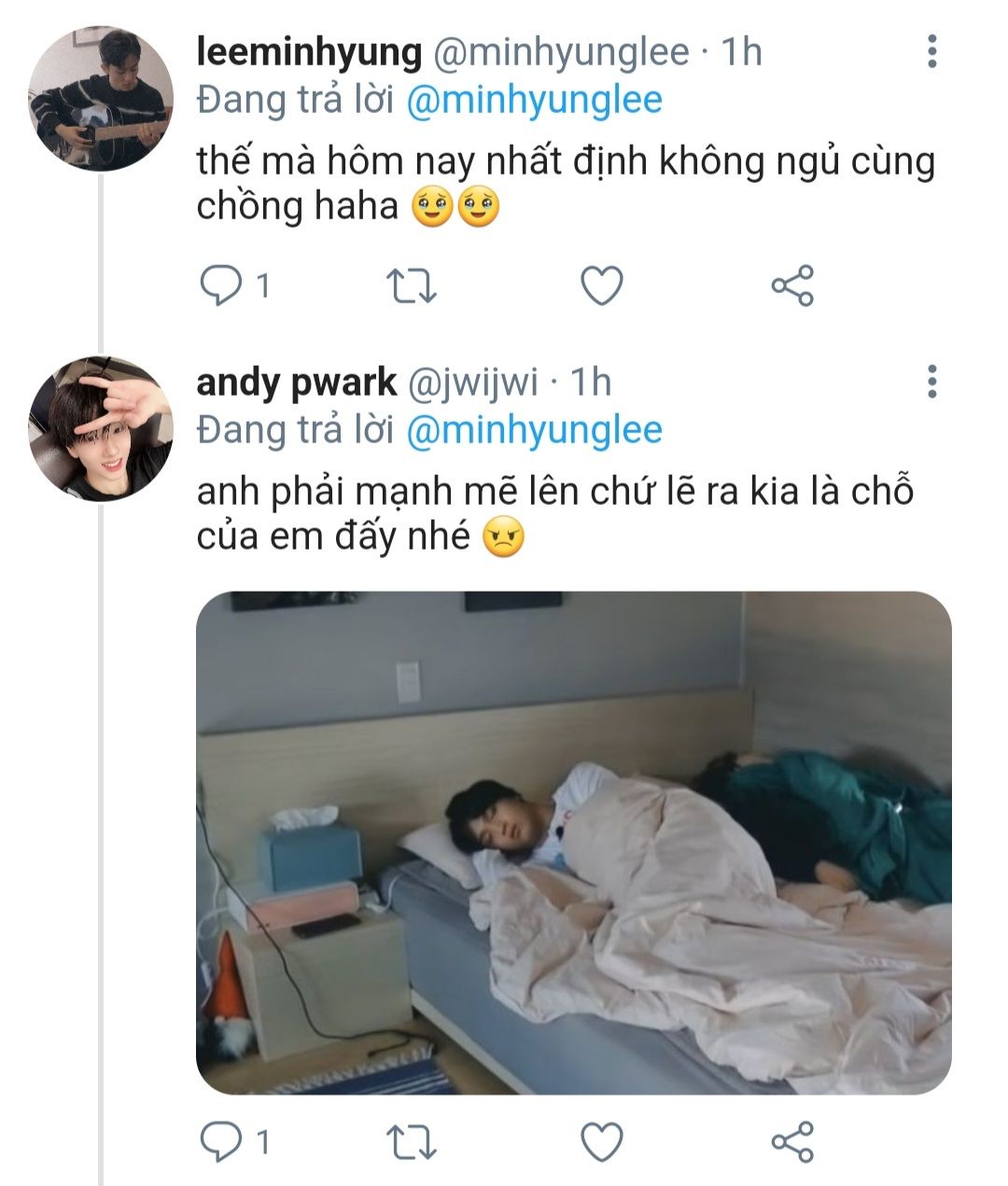Retweet leeminhyung's tweet

pyautogui.click(x=412, y=286)
